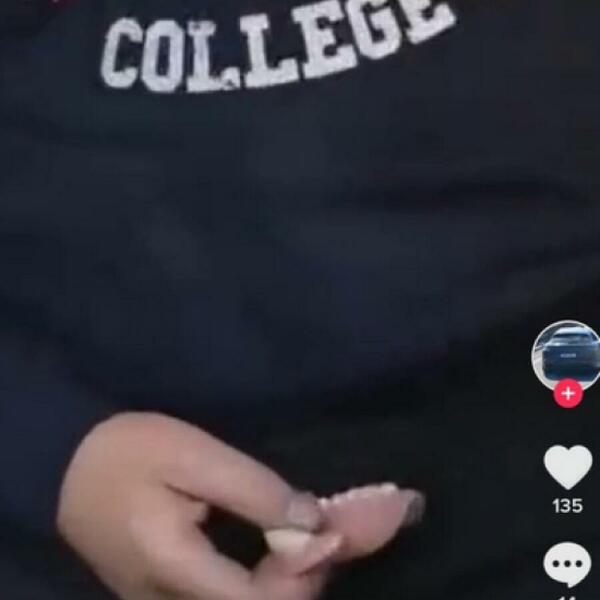The width and height of the screenshot is (600, 600).
Task: Open the comments speech bubble
Action: click(567, 566)
